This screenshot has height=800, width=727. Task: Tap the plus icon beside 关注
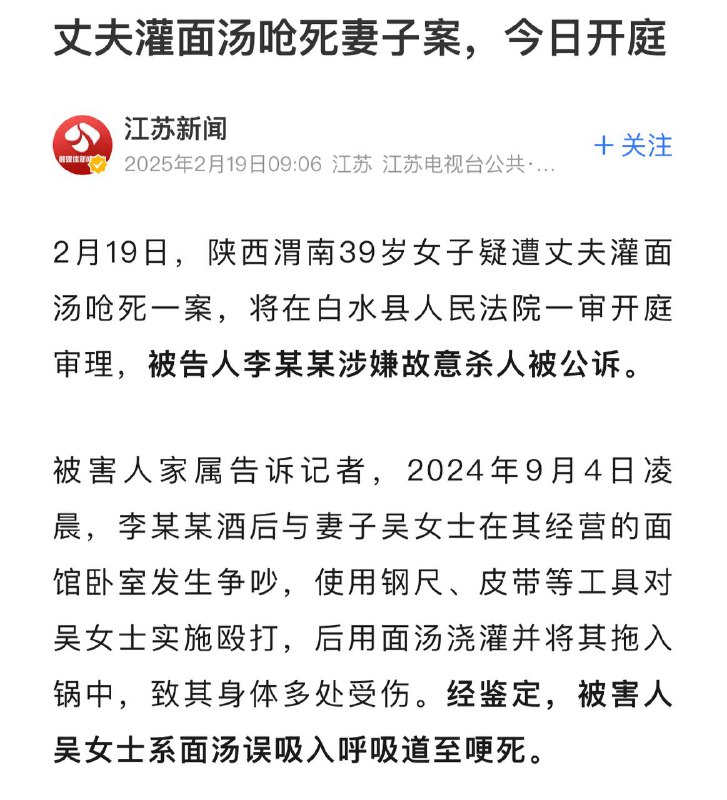607,145
